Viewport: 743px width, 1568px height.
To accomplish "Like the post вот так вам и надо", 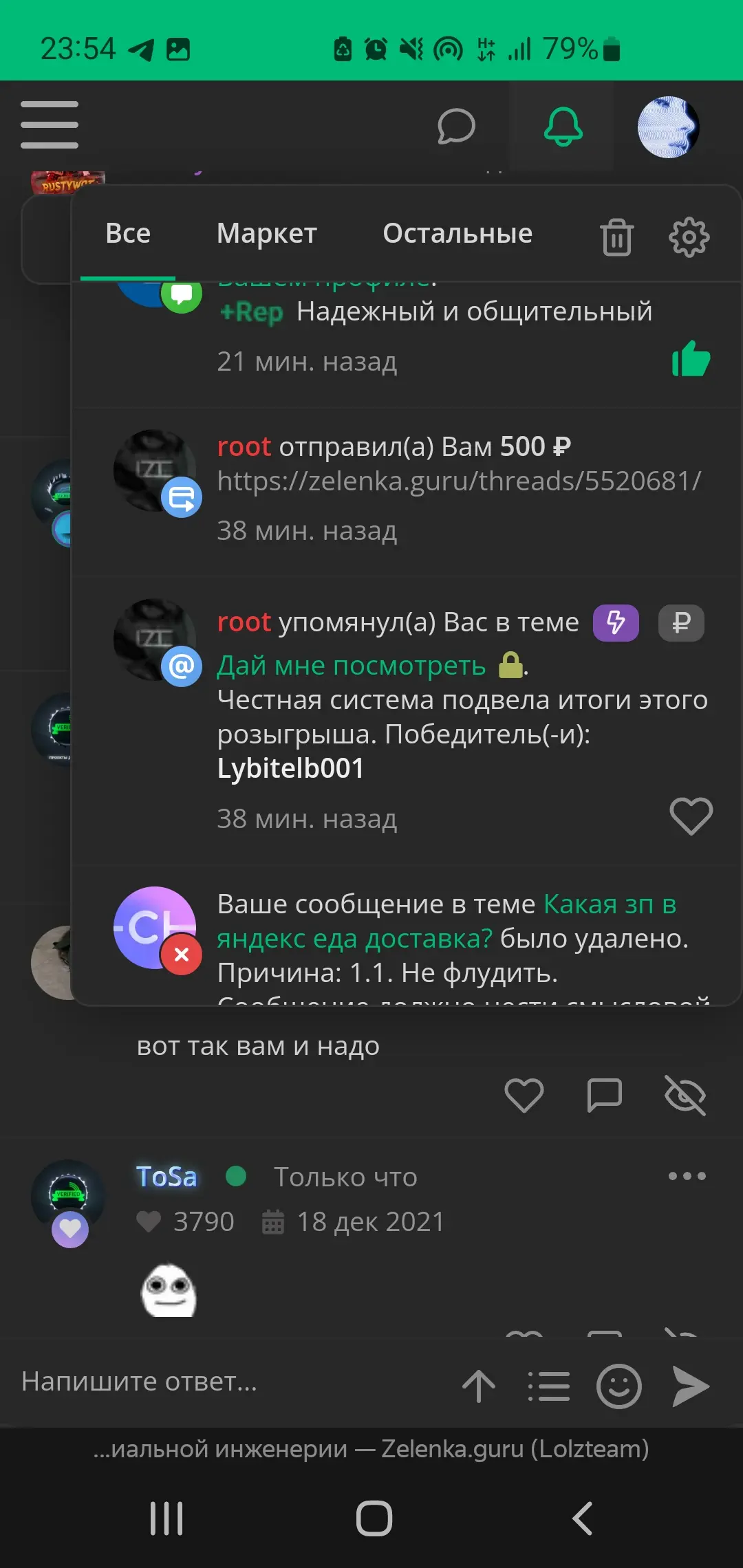I will click(x=524, y=1095).
